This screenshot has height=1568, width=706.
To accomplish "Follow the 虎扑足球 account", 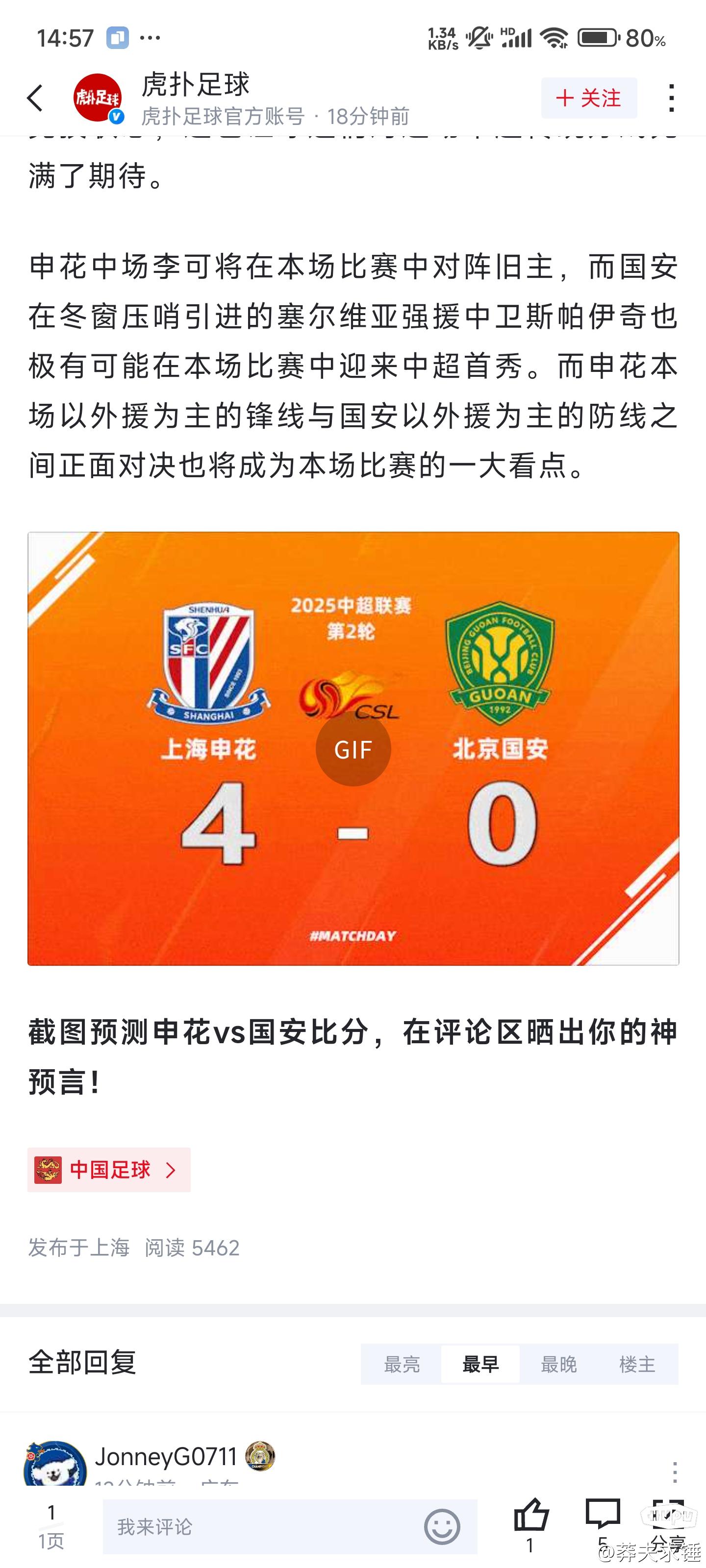I will 588,98.
